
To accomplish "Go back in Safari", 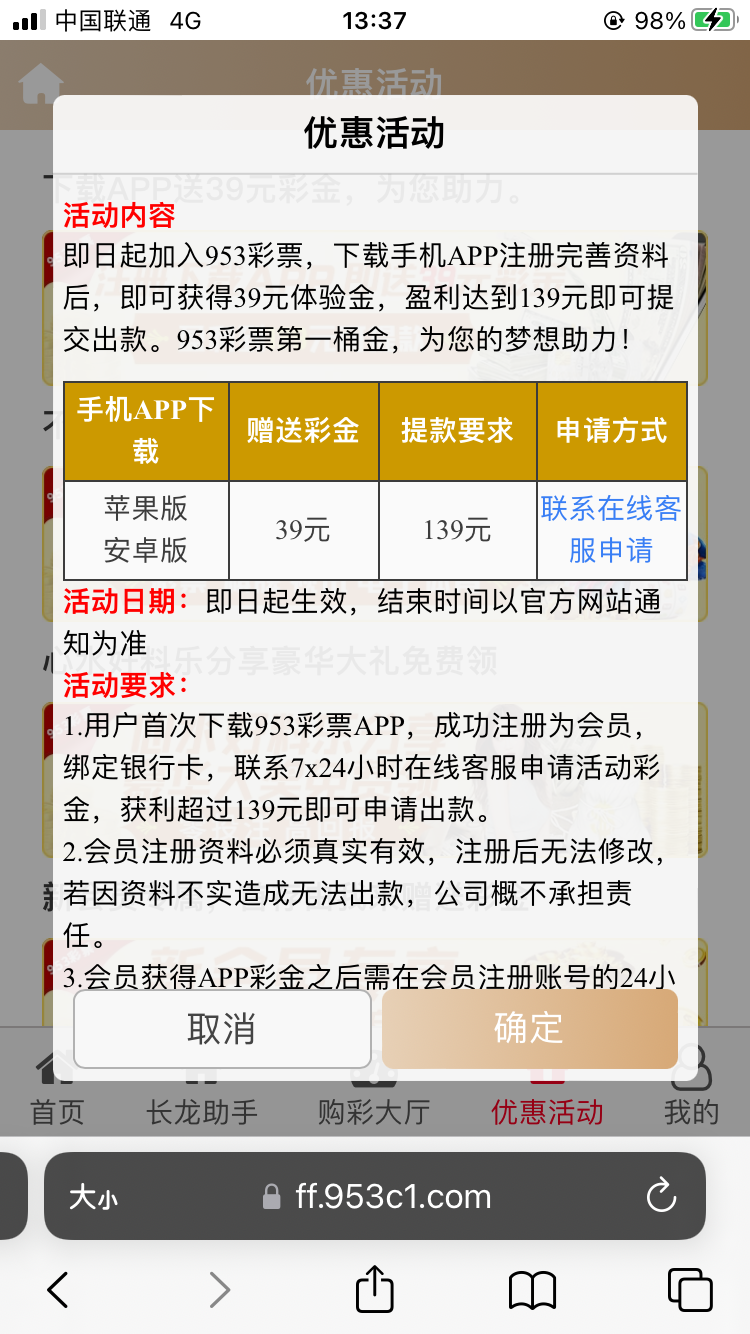I will [x=58, y=1290].
